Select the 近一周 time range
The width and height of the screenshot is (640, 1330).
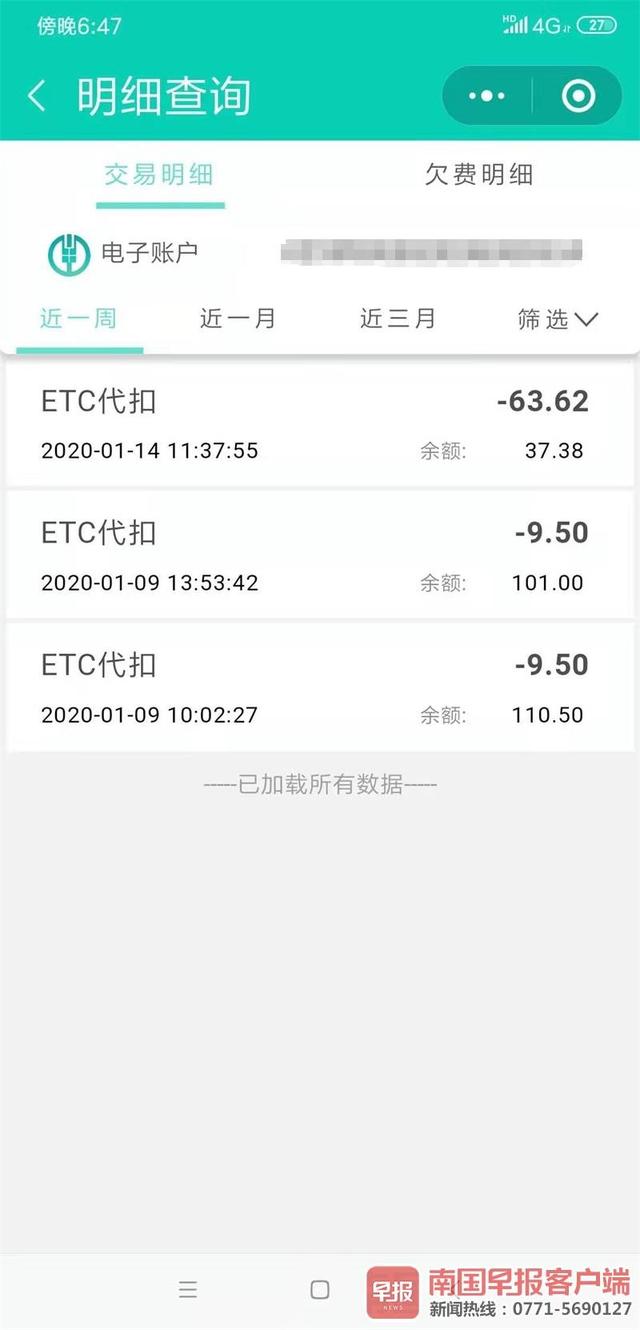79,319
